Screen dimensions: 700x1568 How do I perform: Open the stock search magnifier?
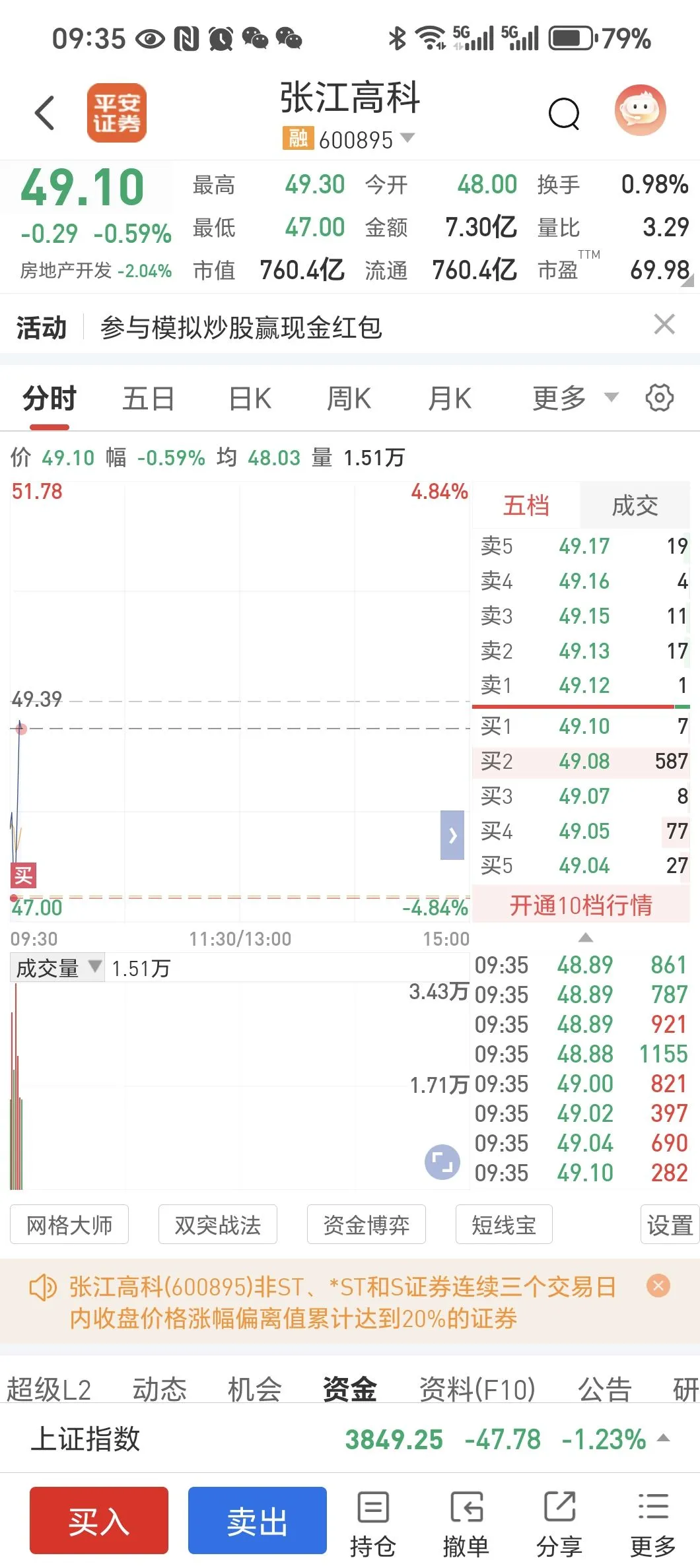pyautogui.click(x=564, y=114)
